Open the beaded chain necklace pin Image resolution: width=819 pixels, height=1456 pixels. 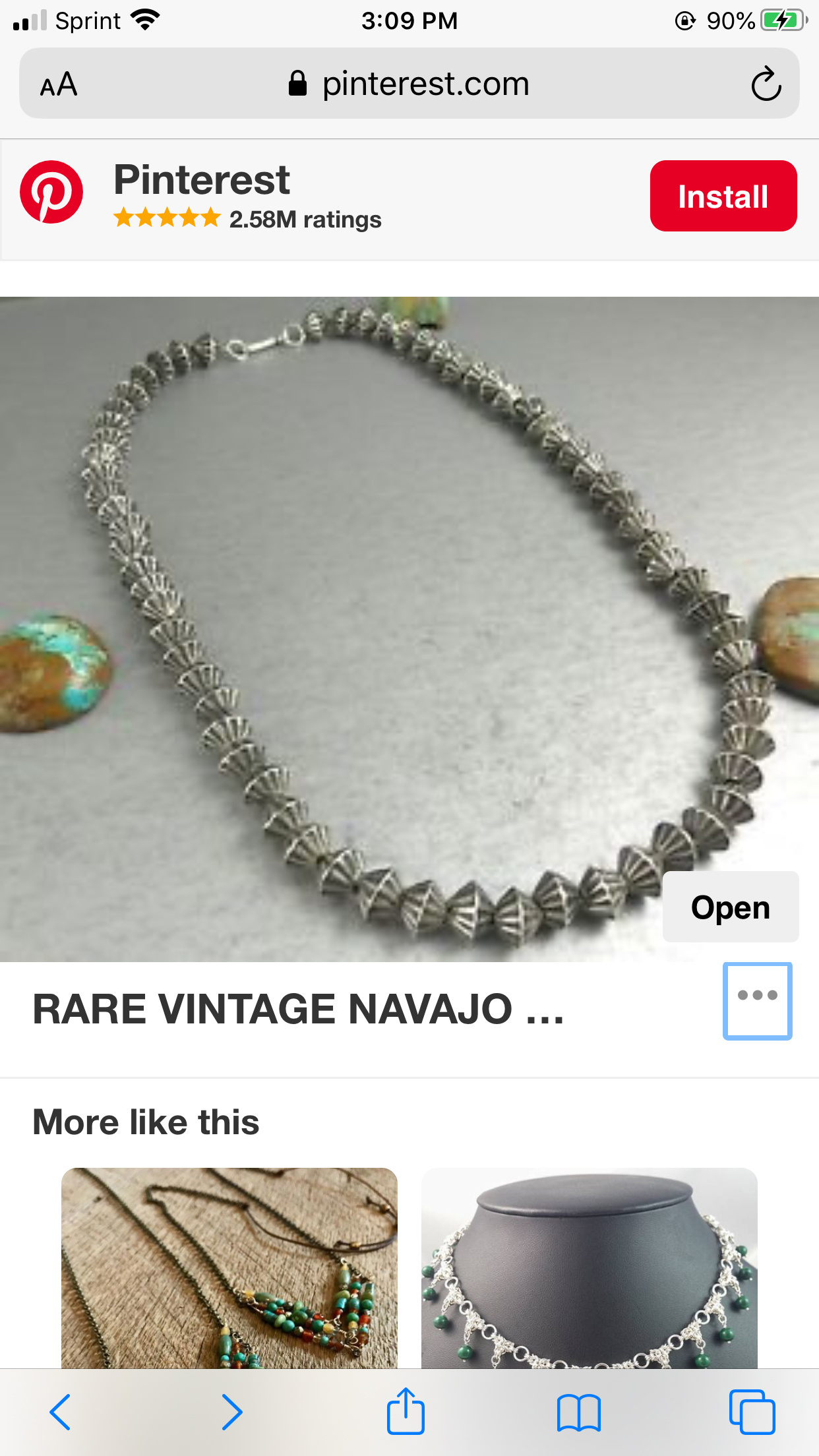229,1266
